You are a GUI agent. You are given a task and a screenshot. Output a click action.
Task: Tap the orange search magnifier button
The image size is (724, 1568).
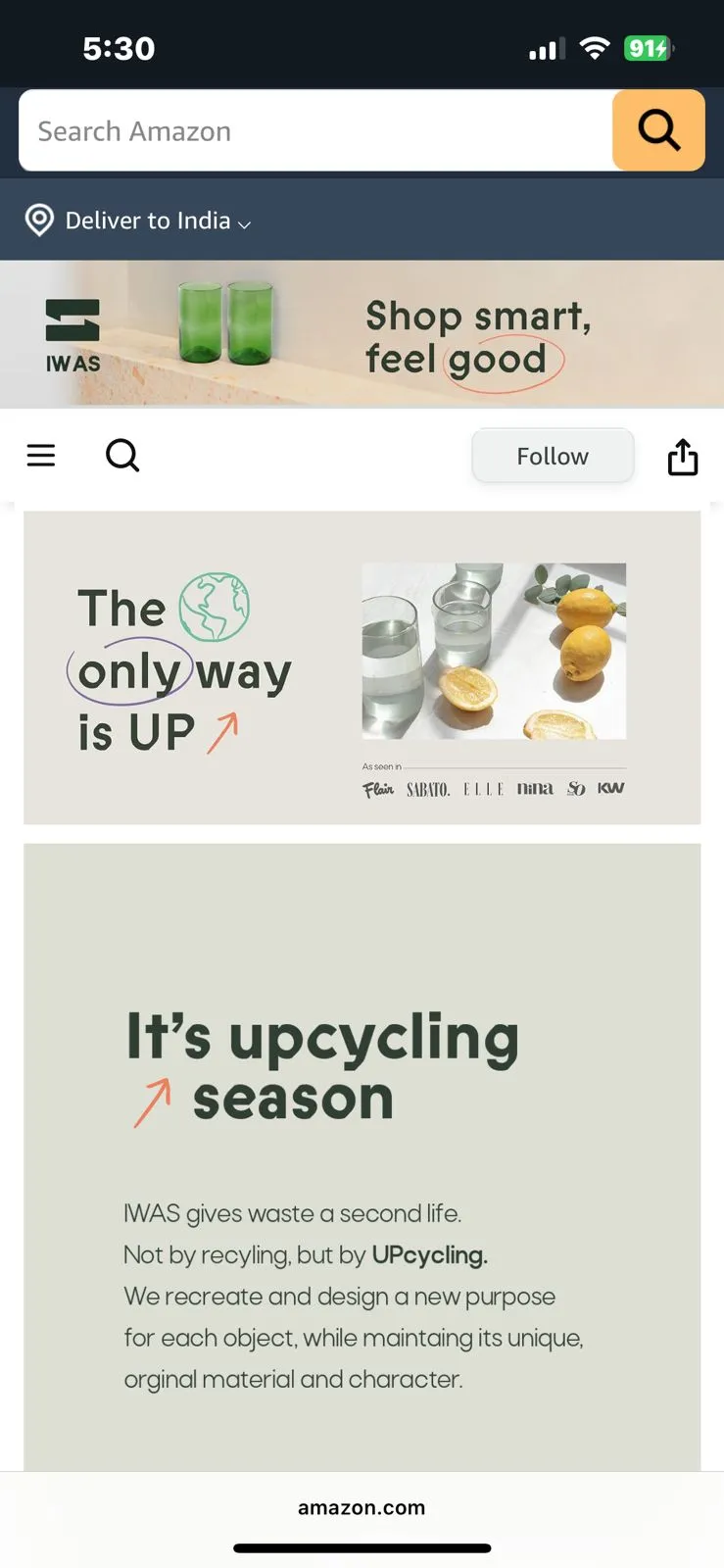pyautogui.click(x=658, y=130)
